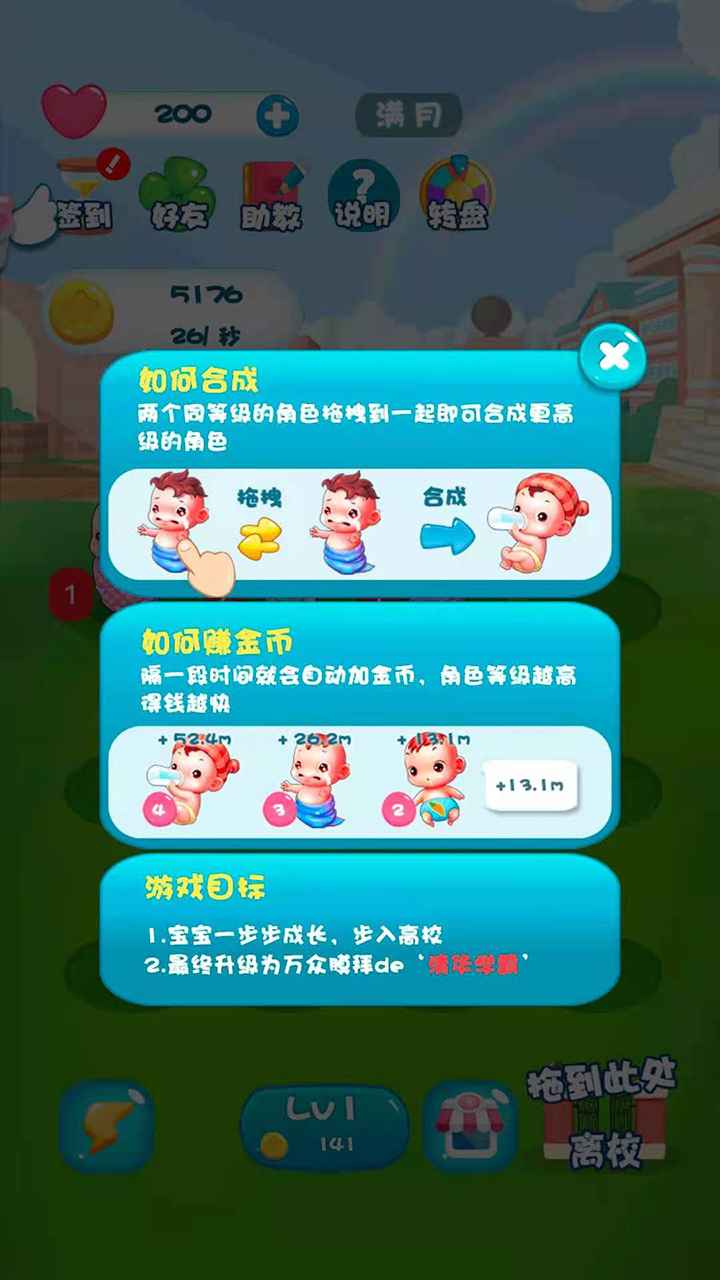Image resolution: width=720 pixels, height=1280 pixels.
Task: Tap the lightning speed-up button
Action: pos(106,1127)
